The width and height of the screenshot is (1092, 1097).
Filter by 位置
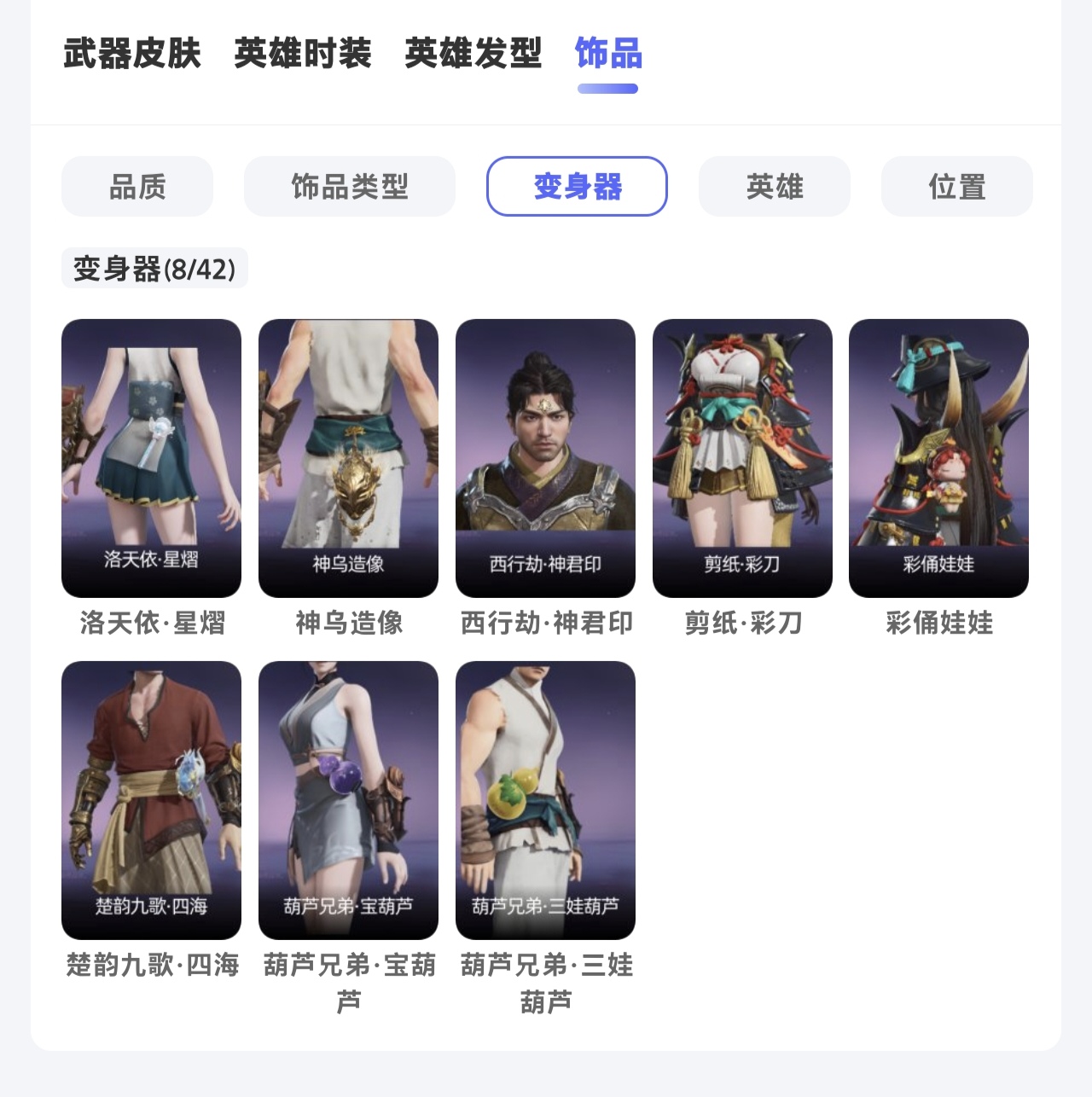pos(956,186)
